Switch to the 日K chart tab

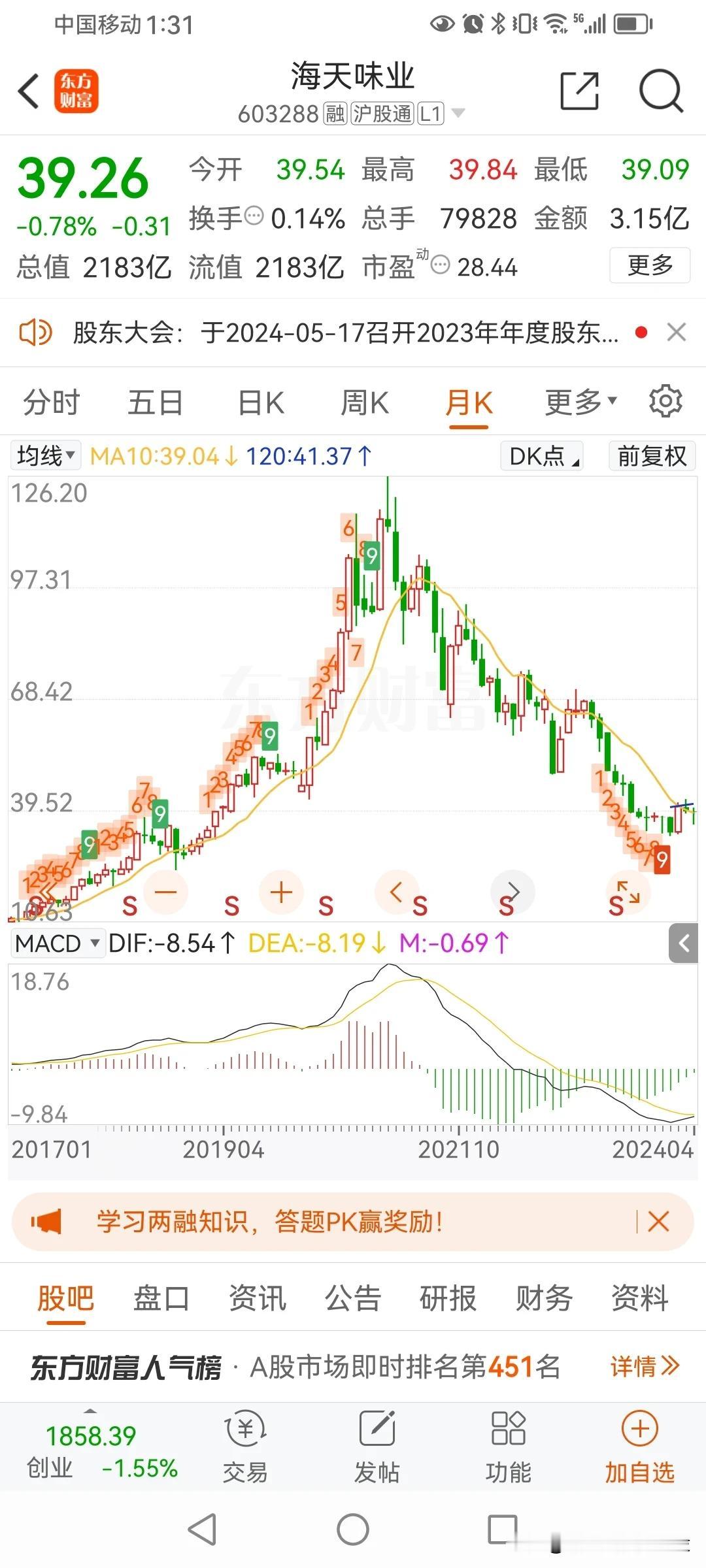(261, 402)
